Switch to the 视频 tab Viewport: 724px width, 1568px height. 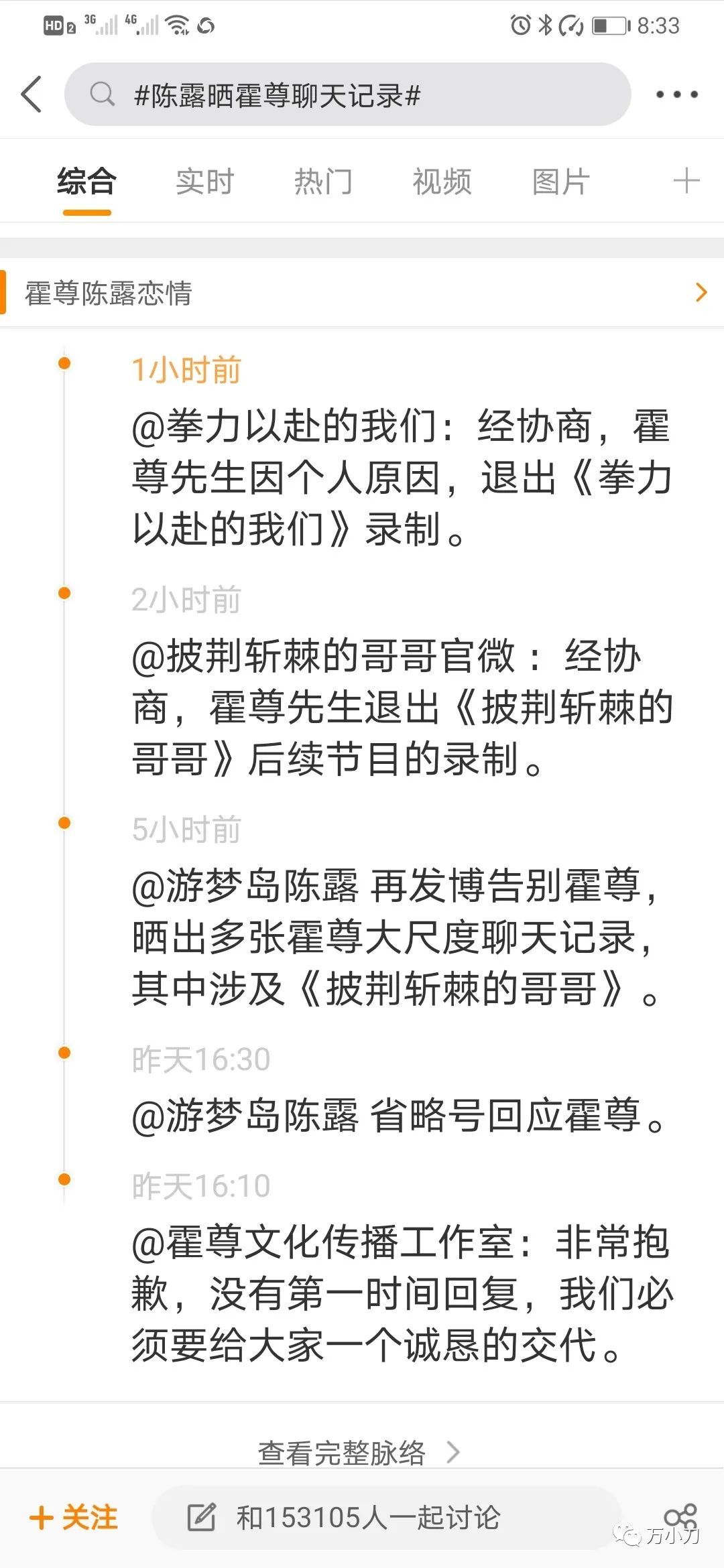pyautogui.click(x=442, y=182)
